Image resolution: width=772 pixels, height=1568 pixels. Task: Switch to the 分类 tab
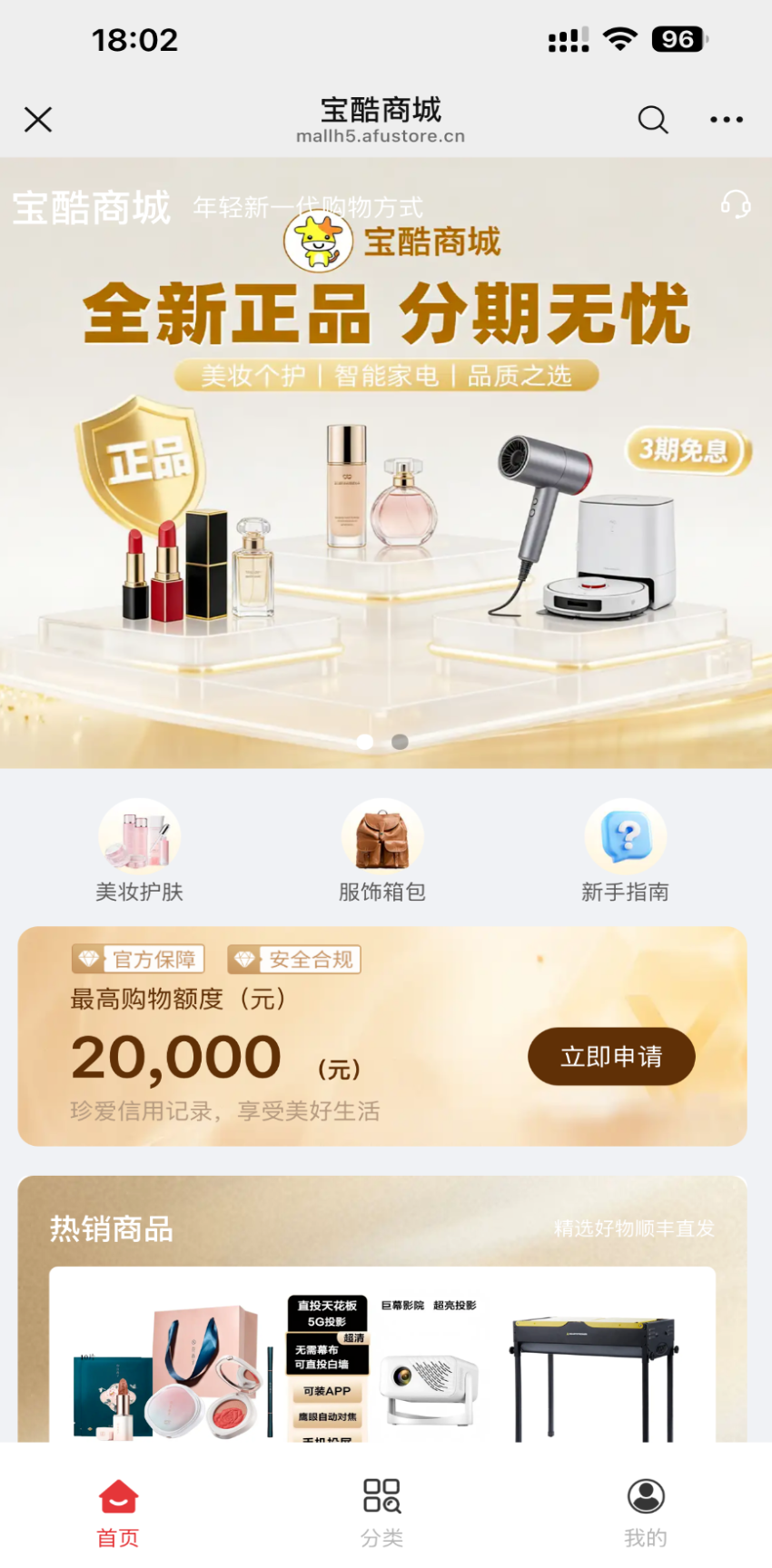381,1512
